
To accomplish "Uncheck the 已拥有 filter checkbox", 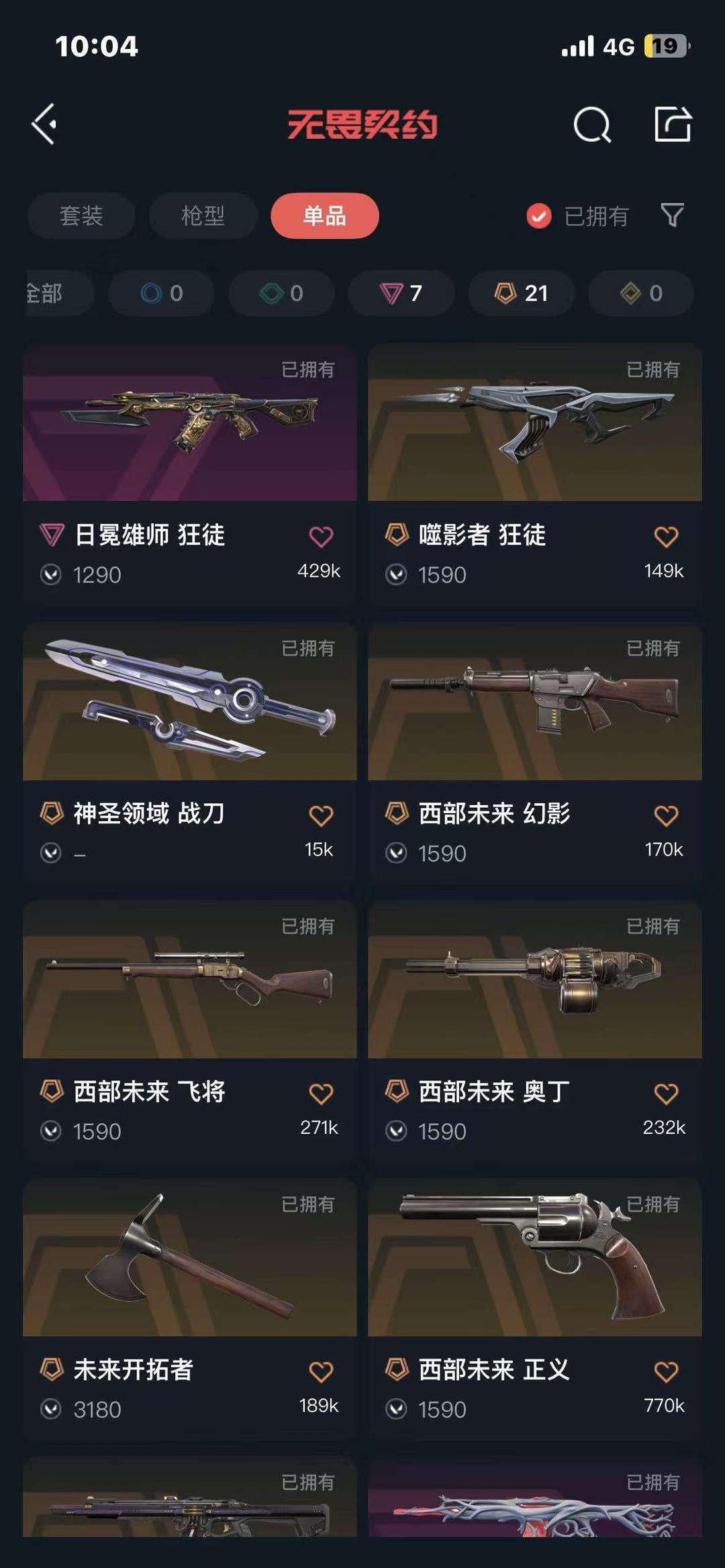I will [x=539, y=216].
